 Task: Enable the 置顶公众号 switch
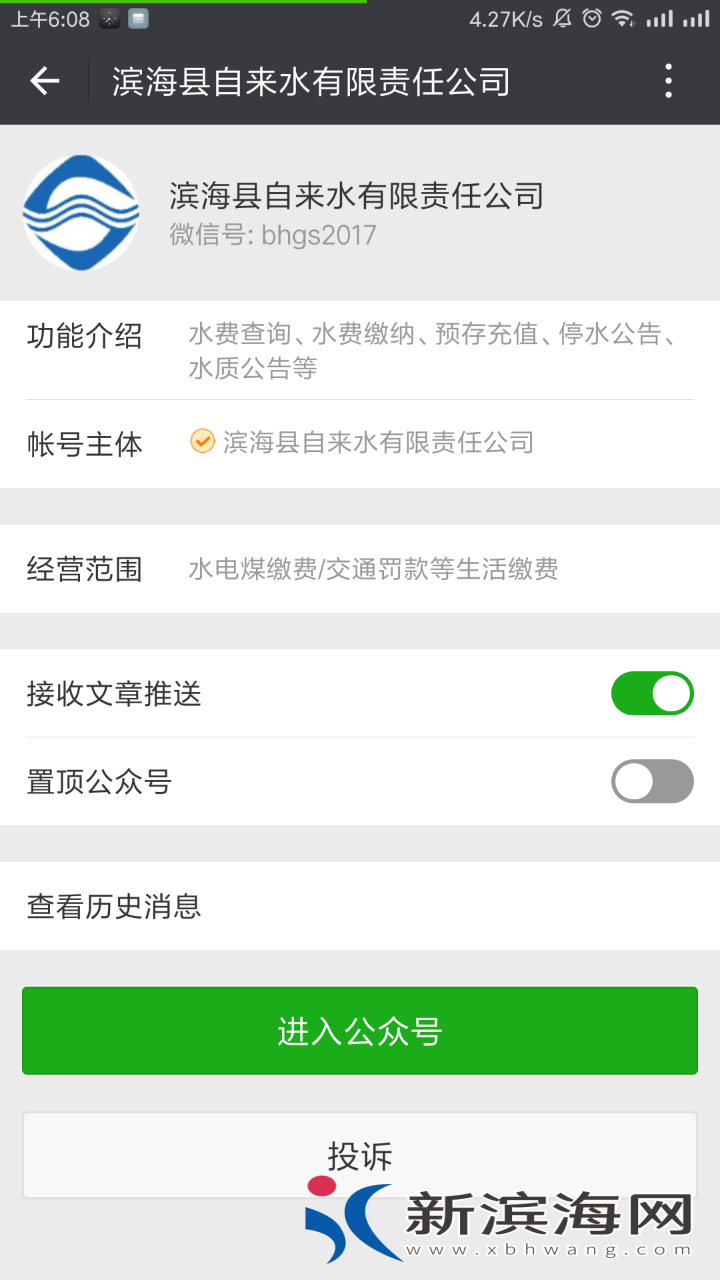pyautogui.click(x=652, y=781)
